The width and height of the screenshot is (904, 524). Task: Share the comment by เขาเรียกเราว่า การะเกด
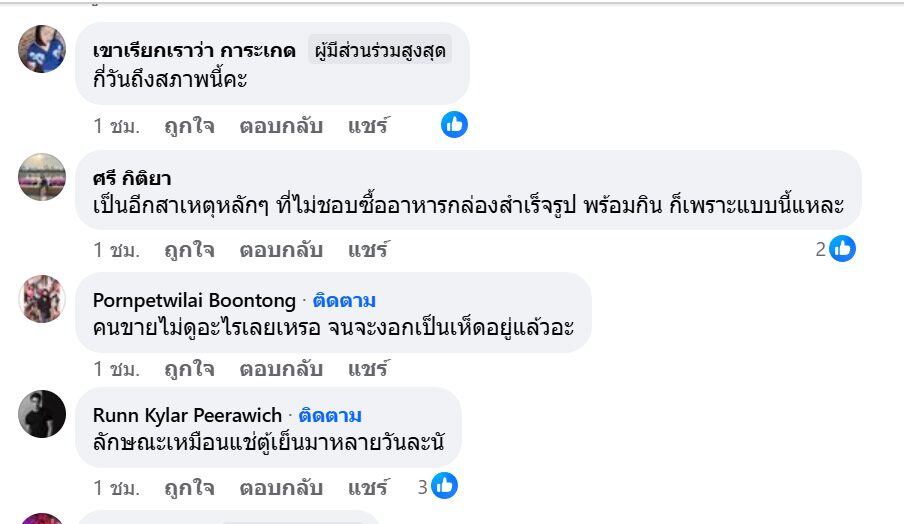click(x=367, y=127)
